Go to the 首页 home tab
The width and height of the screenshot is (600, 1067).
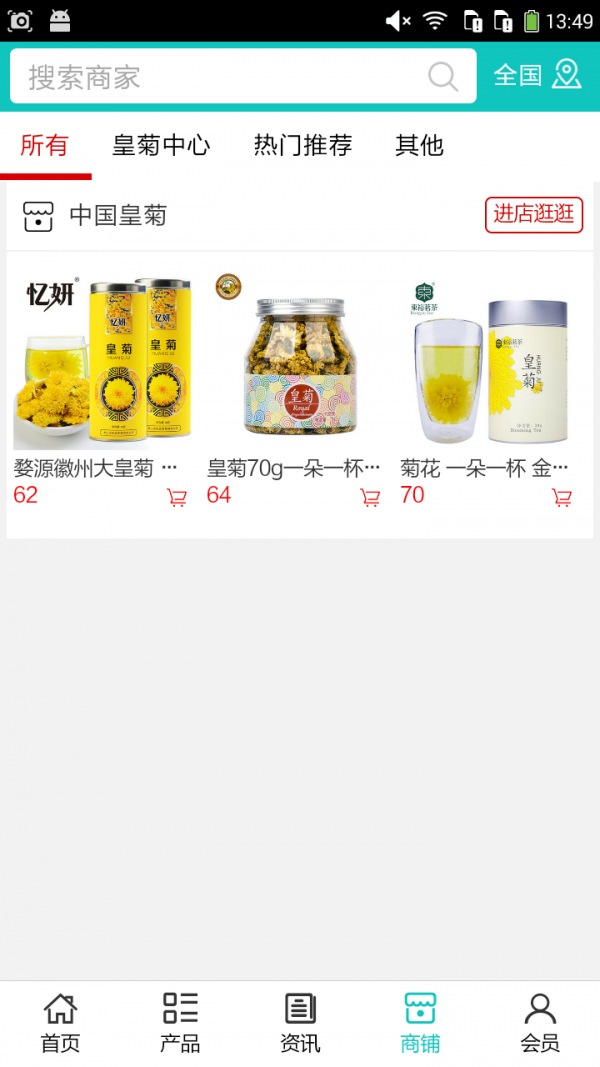[60, 1023]
